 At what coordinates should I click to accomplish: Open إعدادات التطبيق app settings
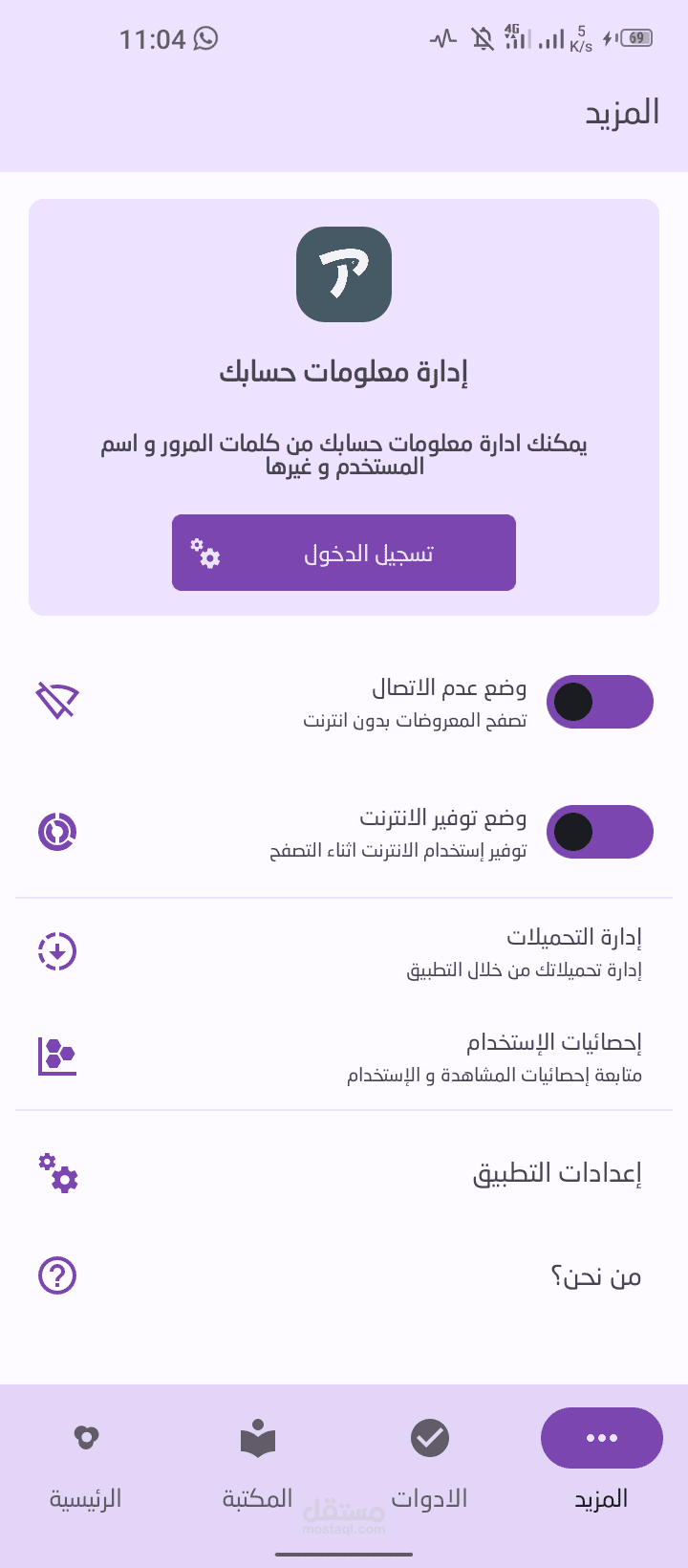344,1173
